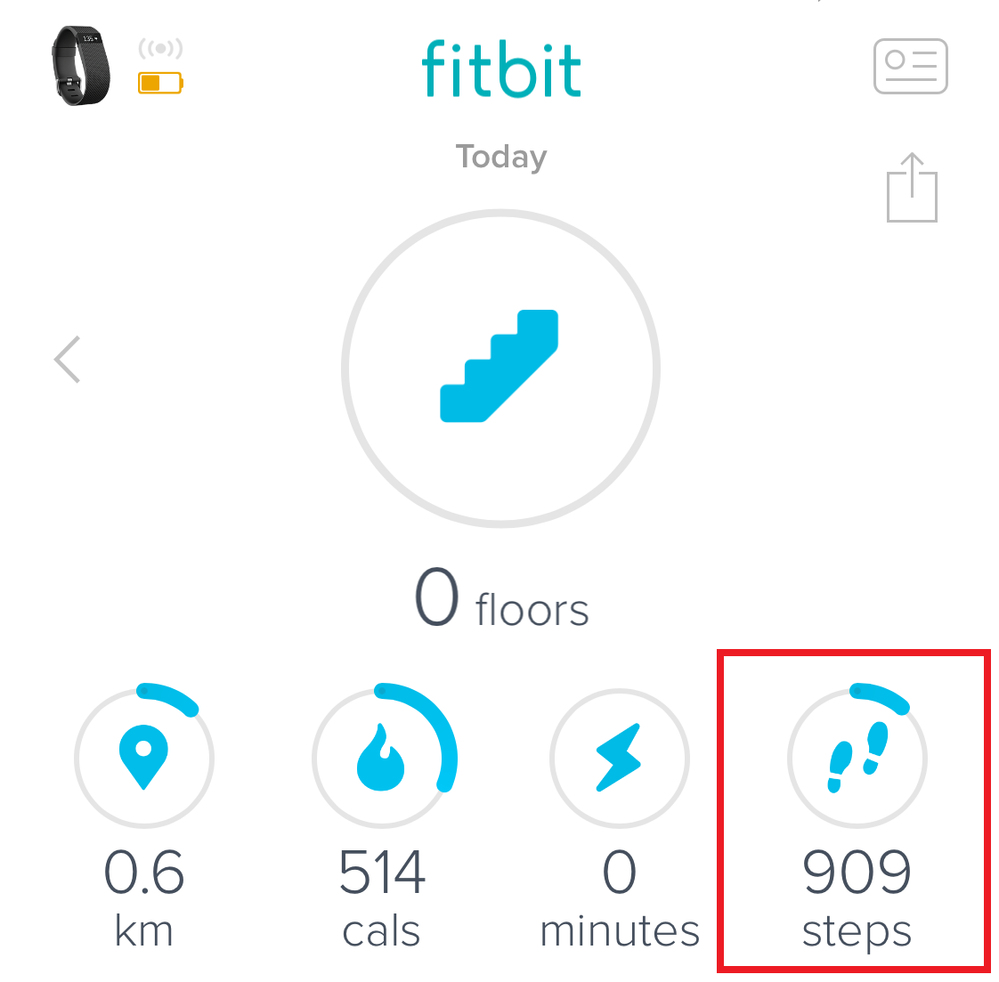Open the account profile card icon
Image resolution: width=999 pixels, height=982 pixels.
pos(910,66)
